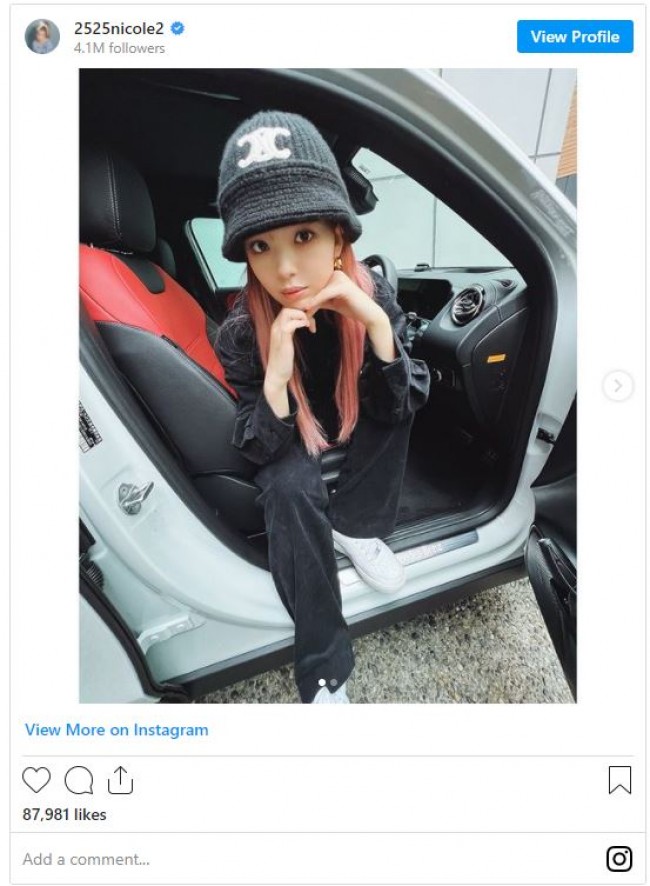Share this post
This screenshot has height=886, width=650.
coord(120,780)
